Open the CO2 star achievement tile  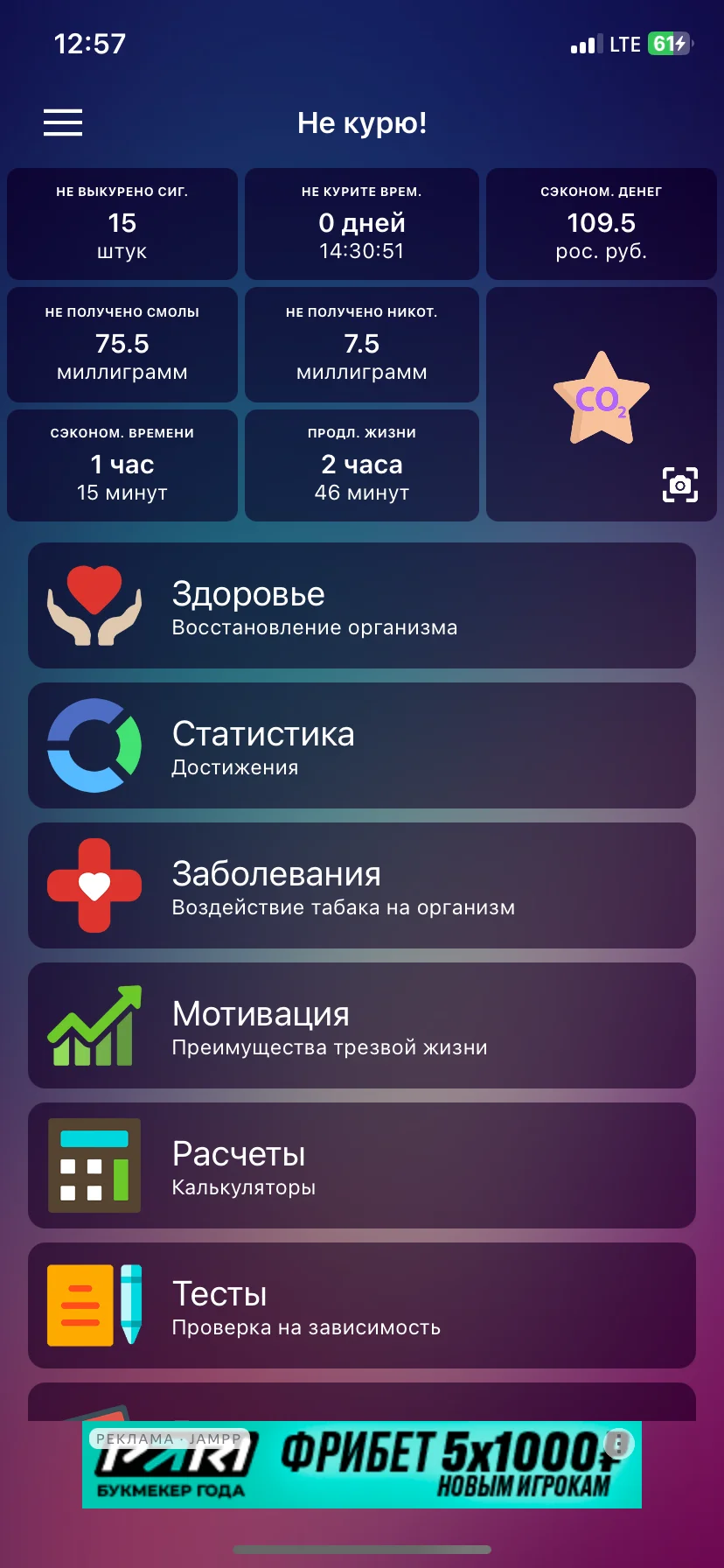[x=601, y=399]
